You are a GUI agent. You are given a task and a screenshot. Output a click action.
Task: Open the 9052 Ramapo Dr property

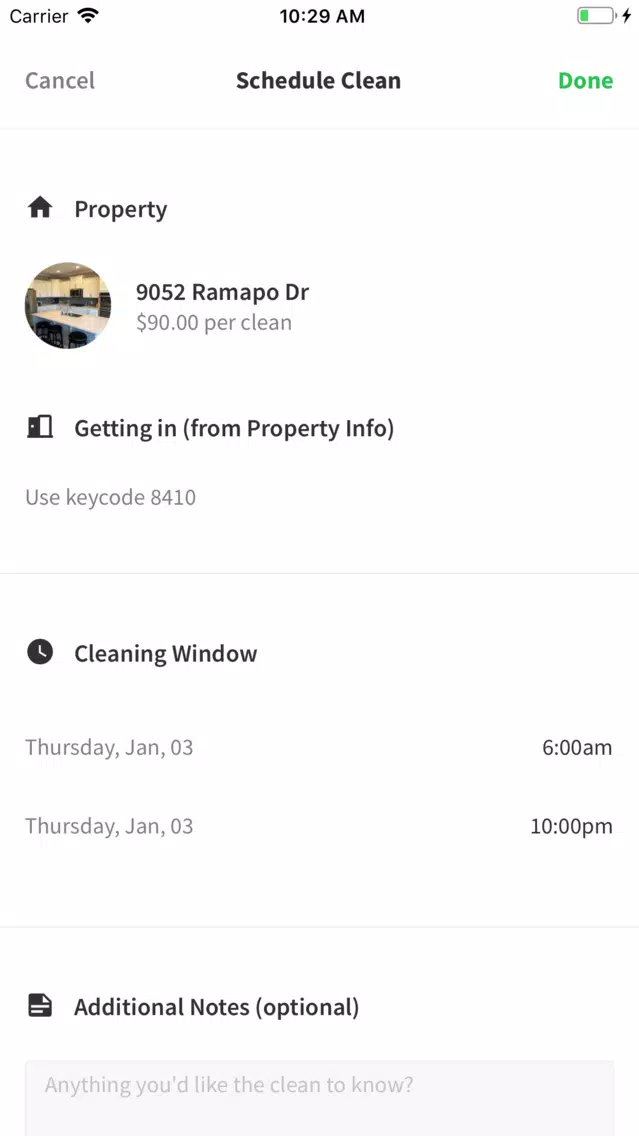pos(320,305)
